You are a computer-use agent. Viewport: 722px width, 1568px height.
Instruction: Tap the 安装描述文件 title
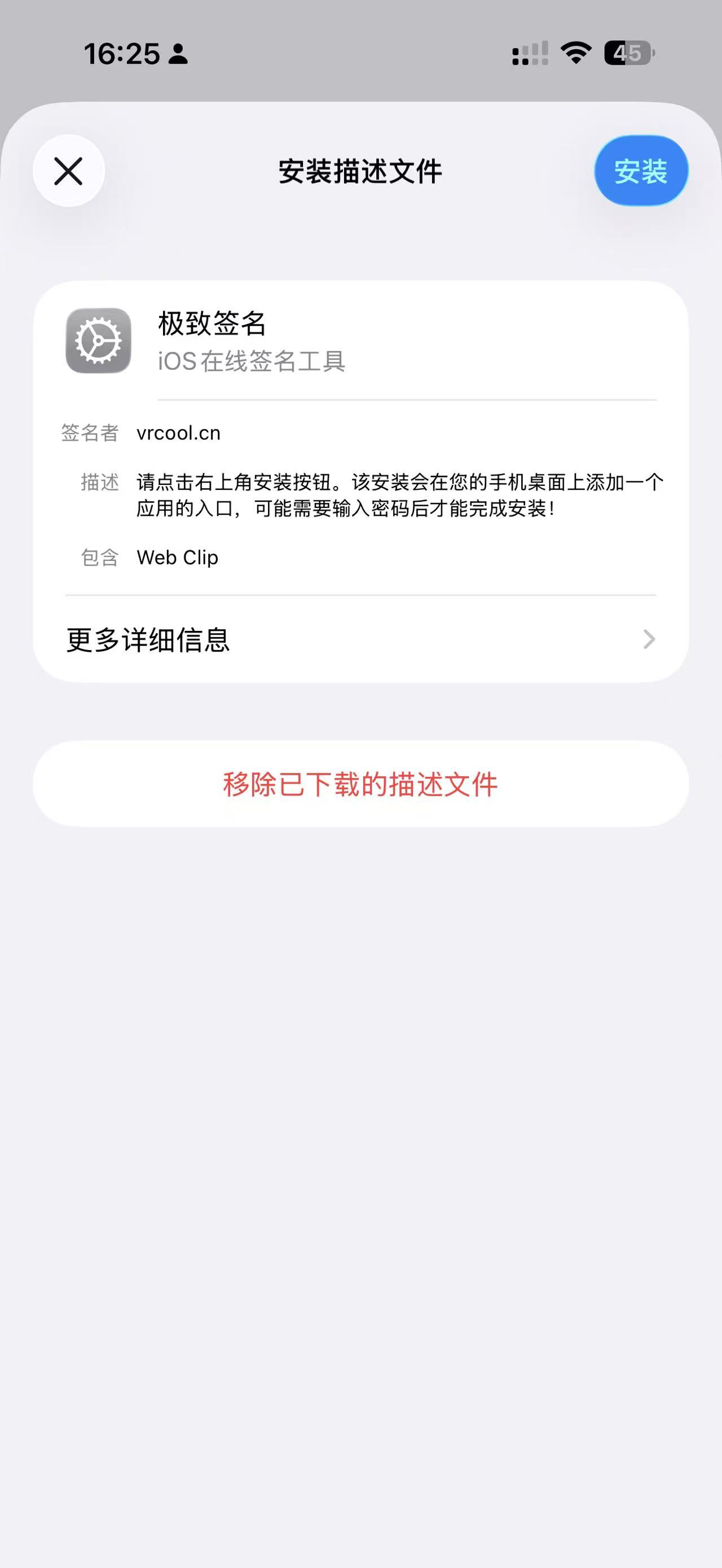[x=360, y=171]
